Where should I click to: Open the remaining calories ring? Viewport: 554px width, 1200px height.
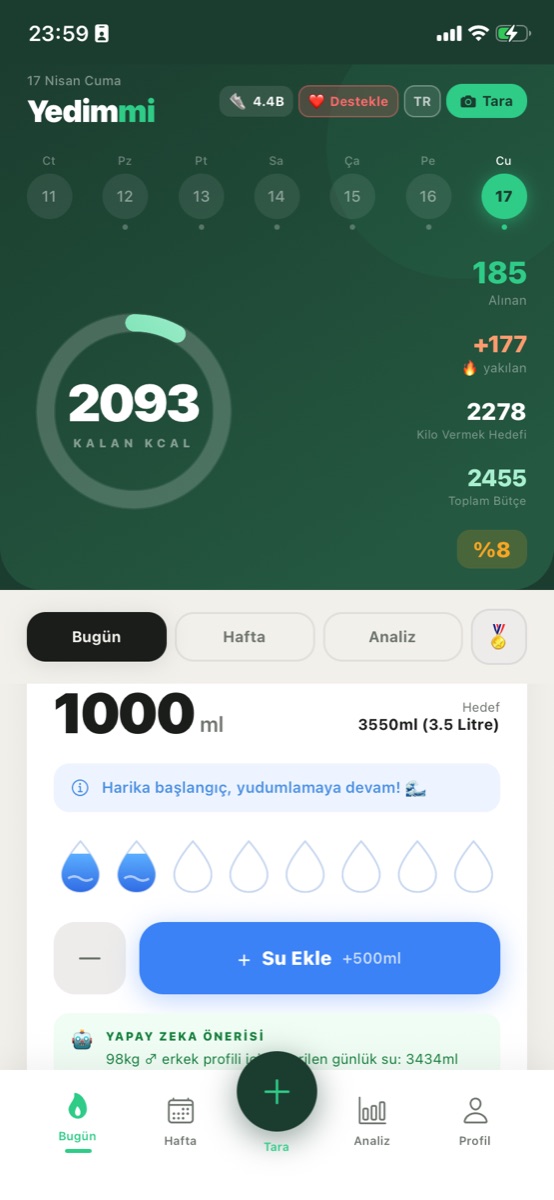click(134, 411)
